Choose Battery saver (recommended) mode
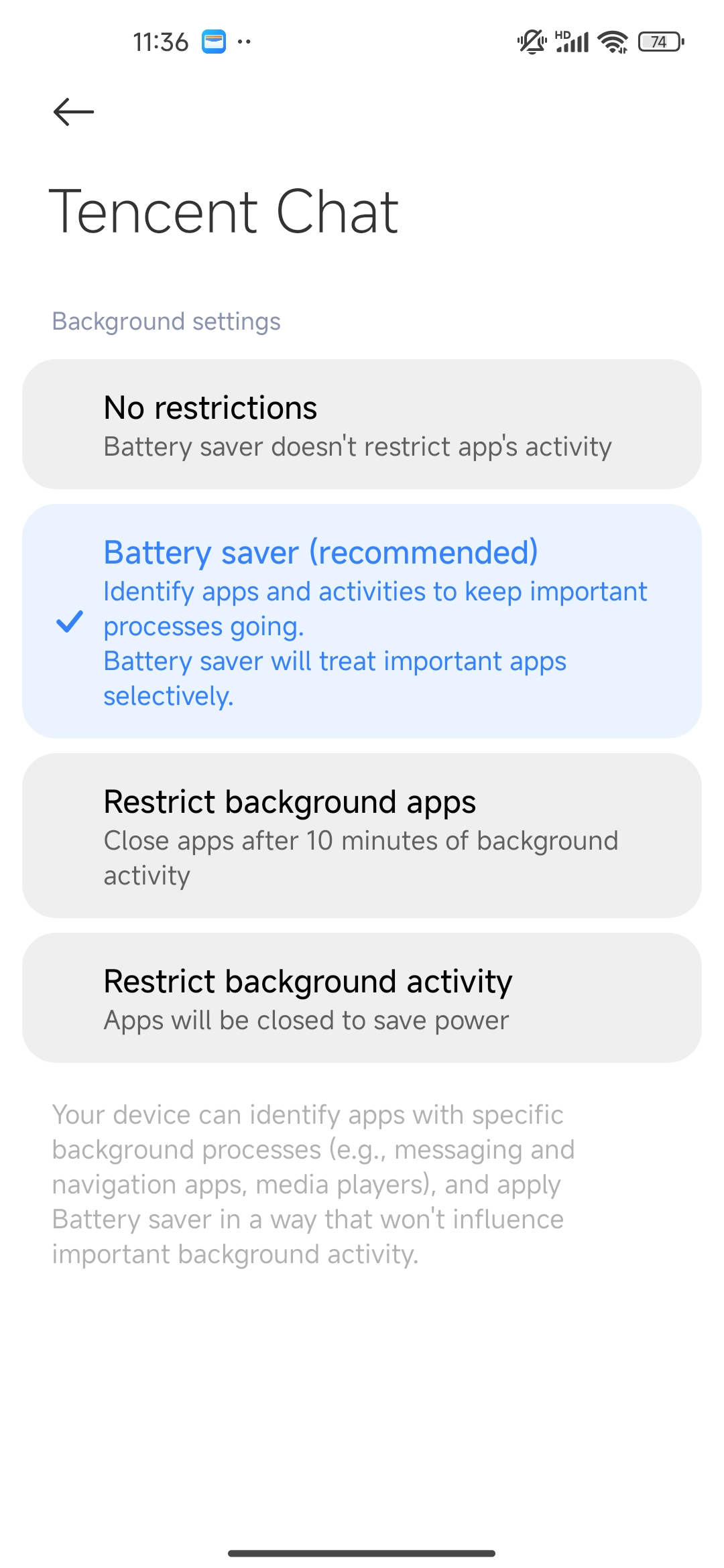Image resolution: width=724 pixels, height=1568 pixels. click(x=362, y=621)
